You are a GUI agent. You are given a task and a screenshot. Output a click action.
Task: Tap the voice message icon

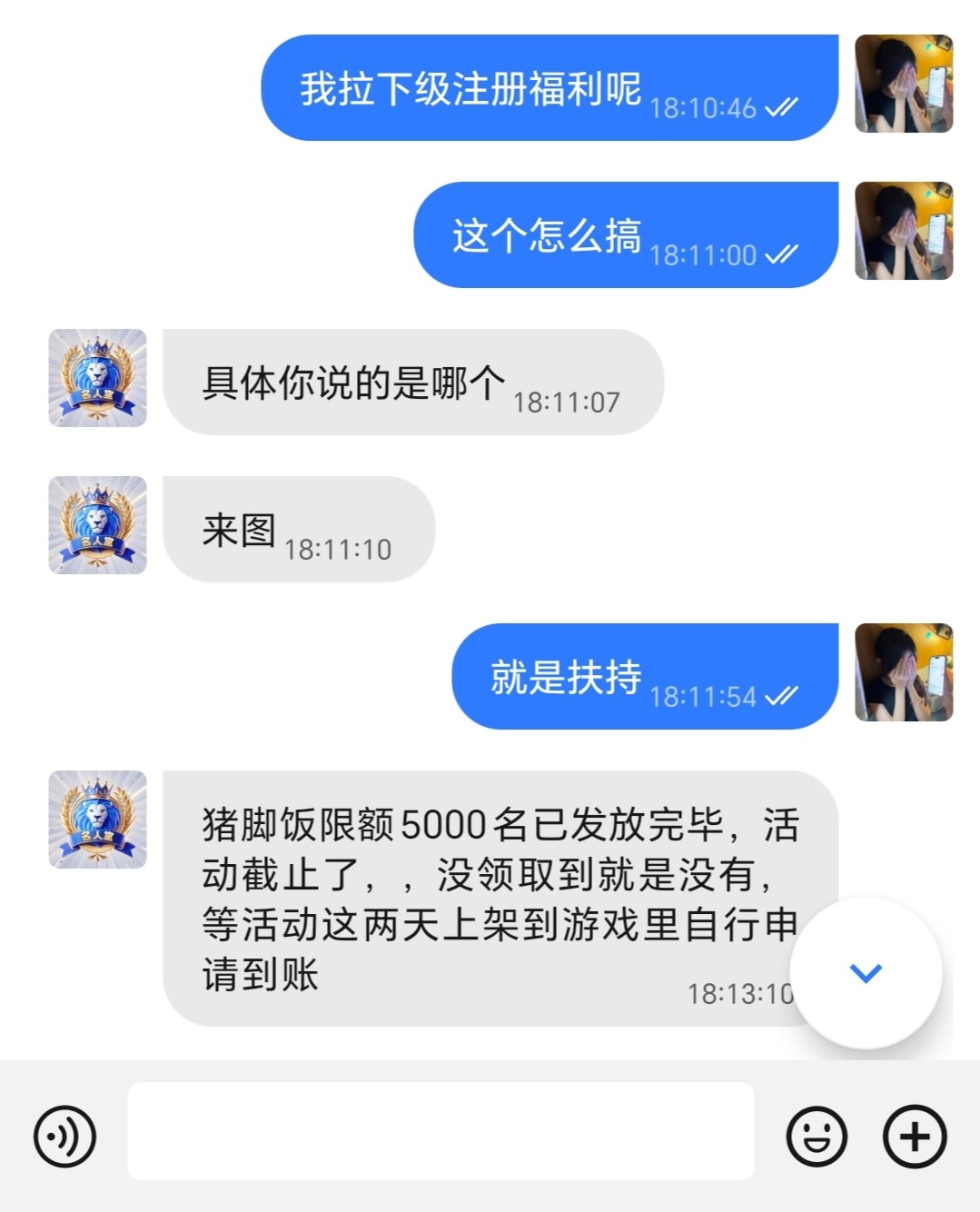click(x=64, y=1136)
